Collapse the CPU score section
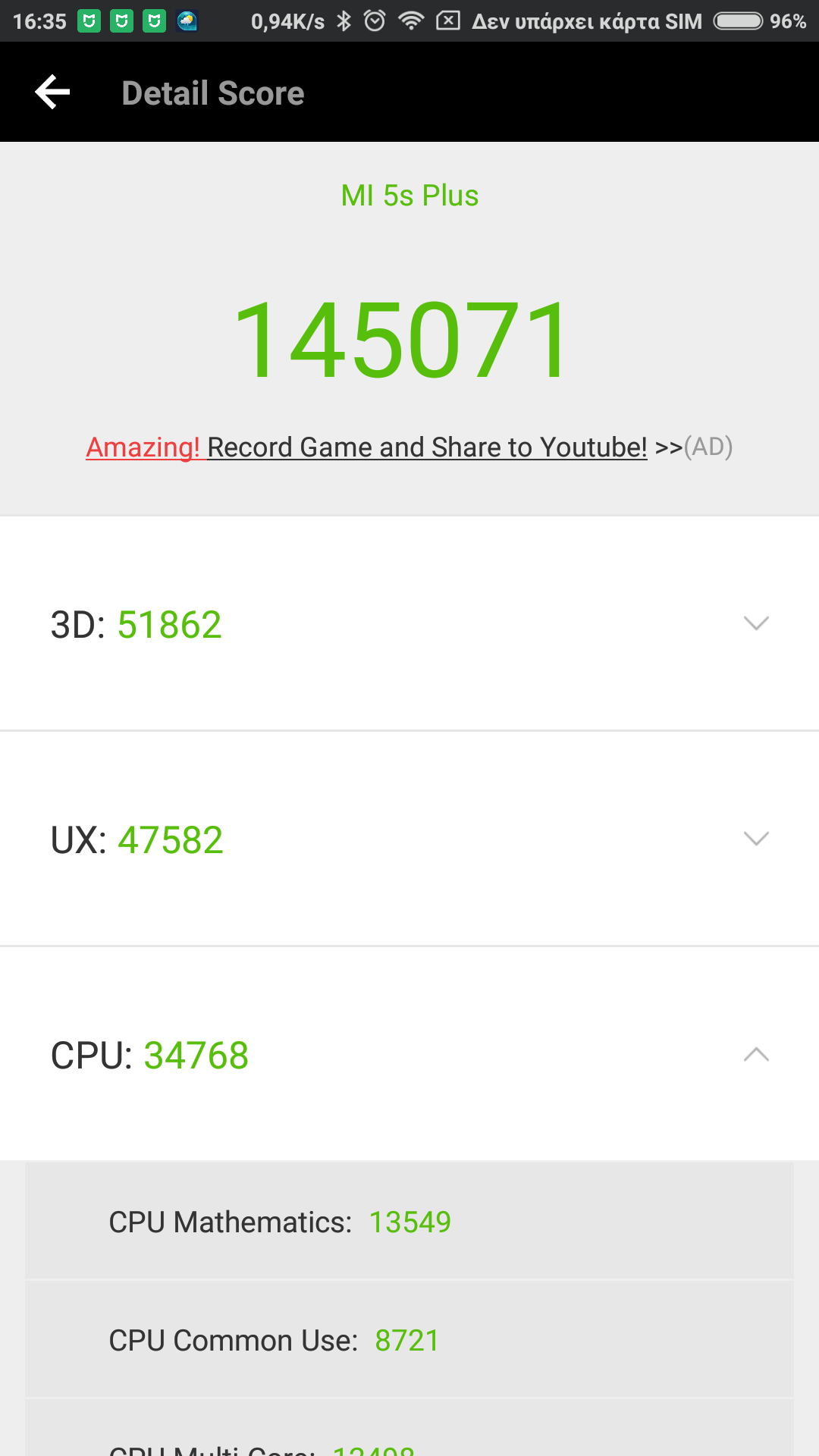Viewport: 819px width, 1456px height. 756,1054
